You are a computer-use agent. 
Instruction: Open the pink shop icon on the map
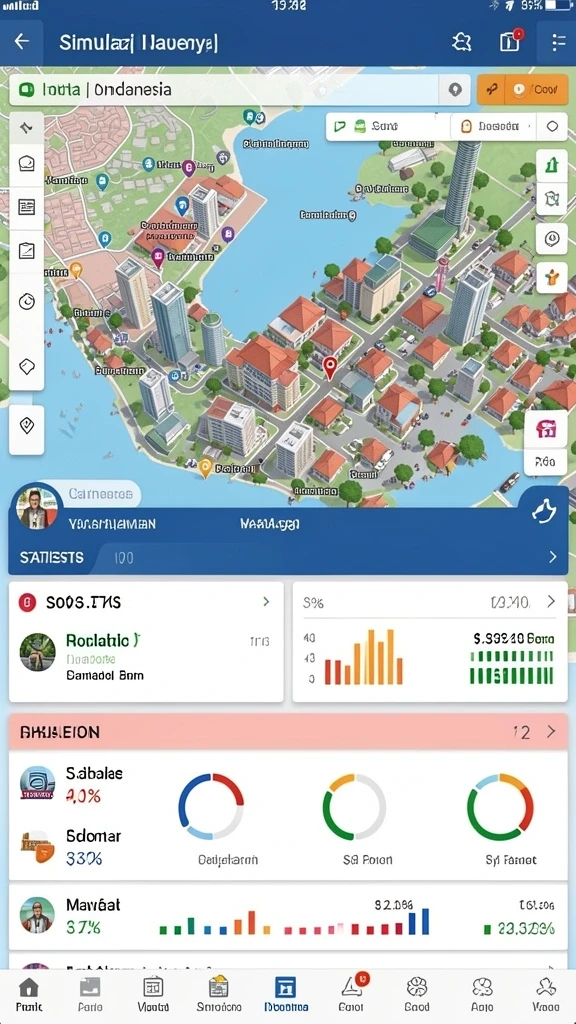click(545, 429)
